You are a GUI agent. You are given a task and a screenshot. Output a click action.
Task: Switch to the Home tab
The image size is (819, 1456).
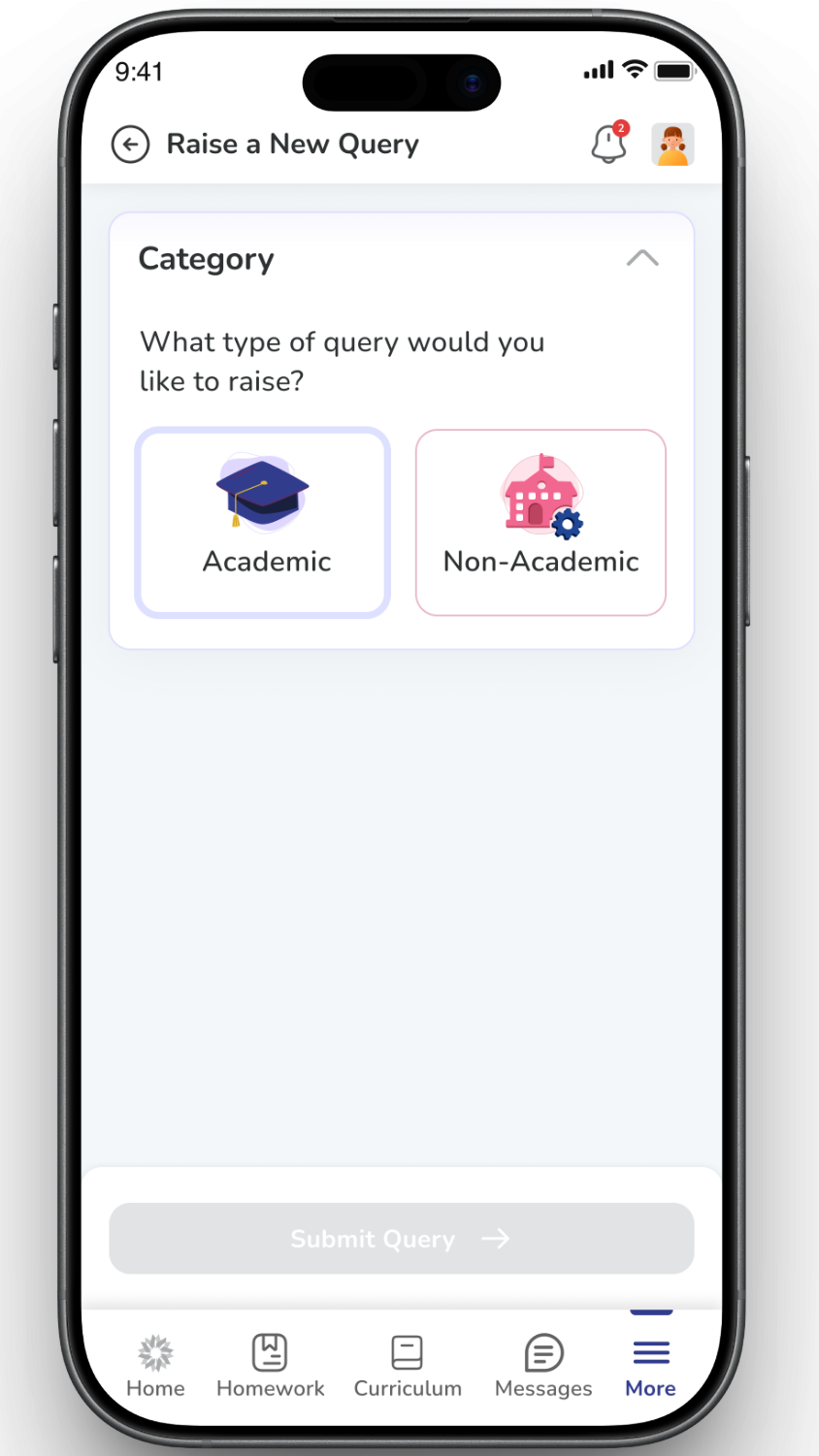[x=155, y=1366]
